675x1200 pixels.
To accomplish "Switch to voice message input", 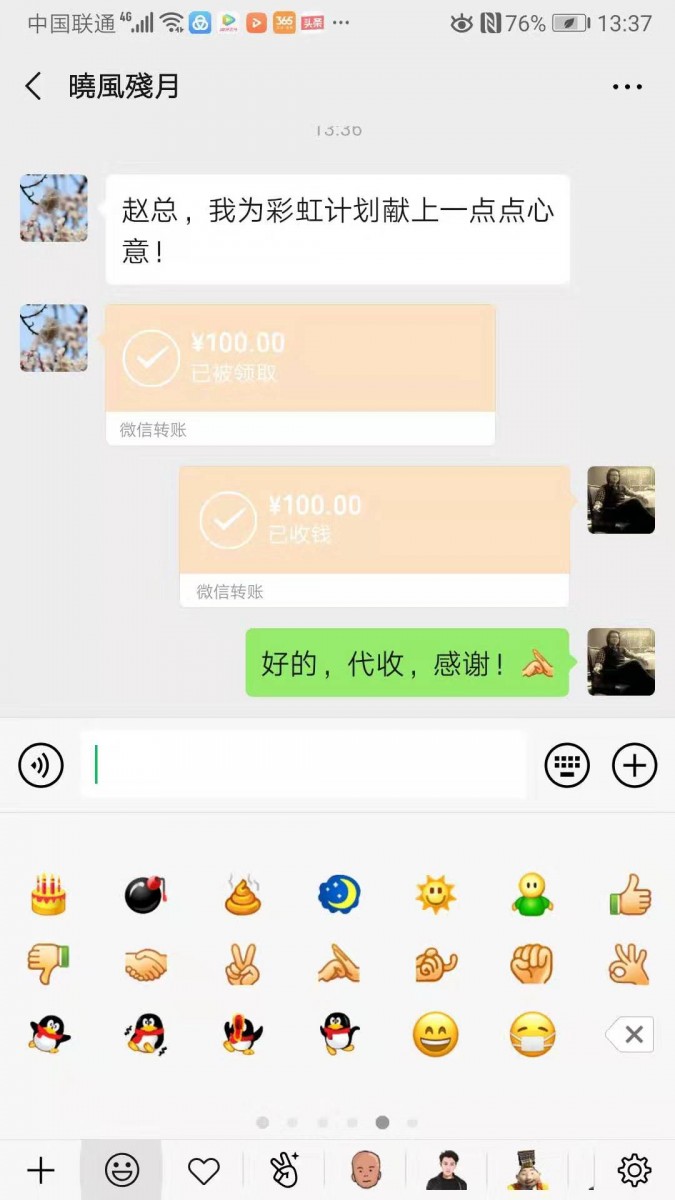I will (41, 766).
